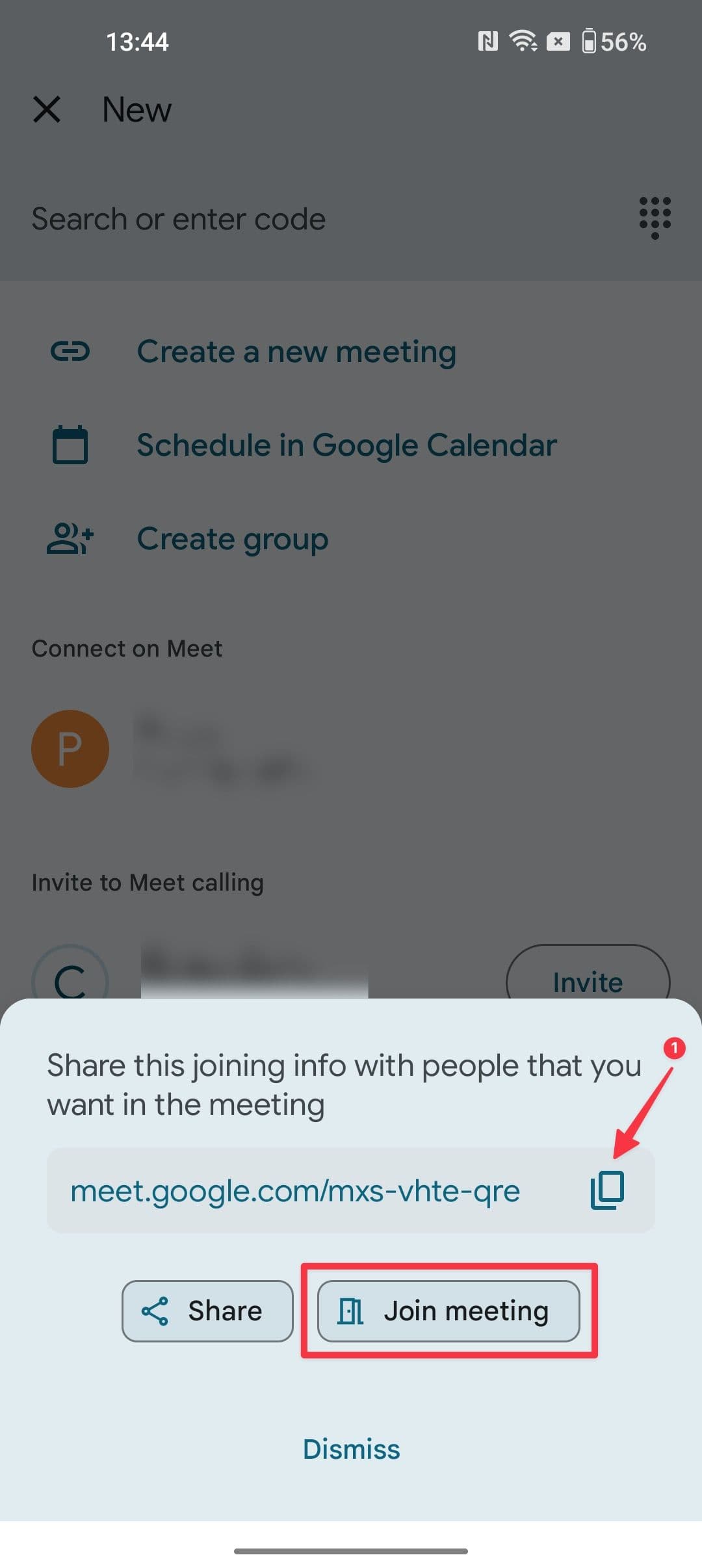
Task: Dismiss the joining info sheet
Action: [x=351, y=1448]
